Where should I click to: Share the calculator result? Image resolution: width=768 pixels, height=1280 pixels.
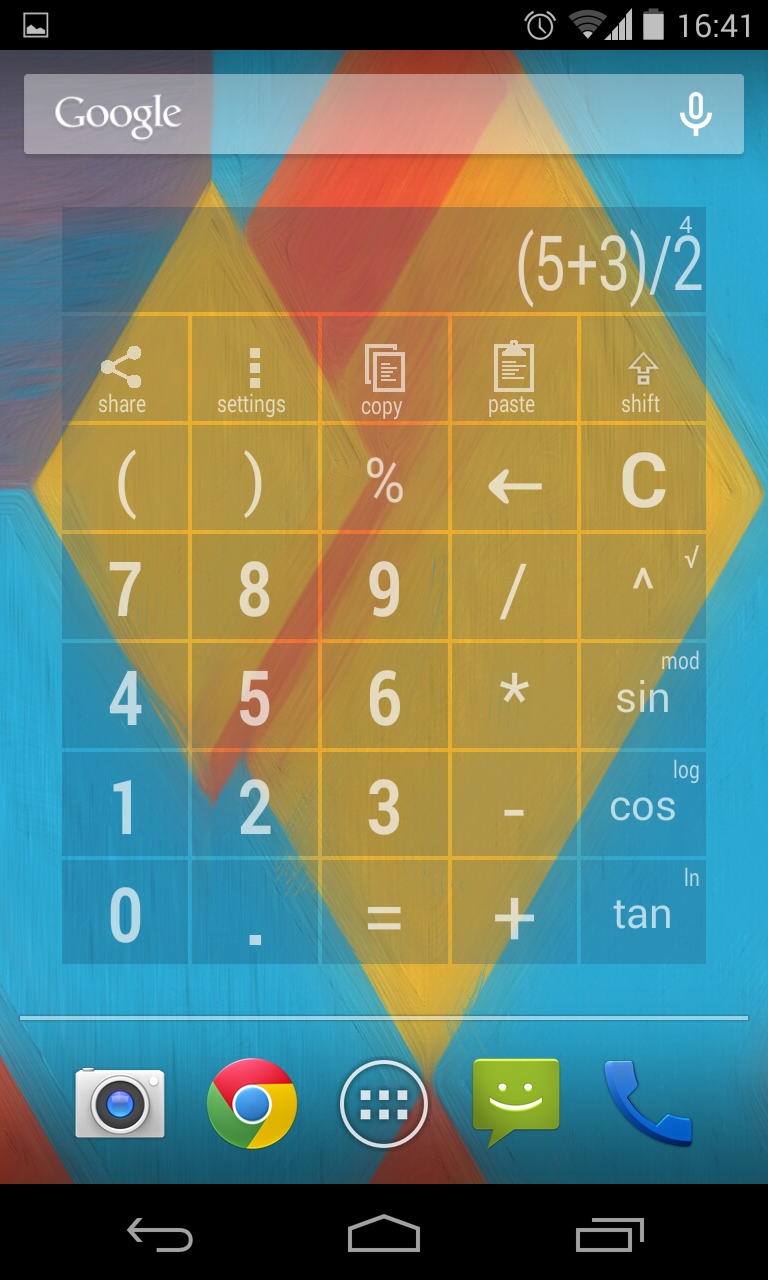pos(124,378)
